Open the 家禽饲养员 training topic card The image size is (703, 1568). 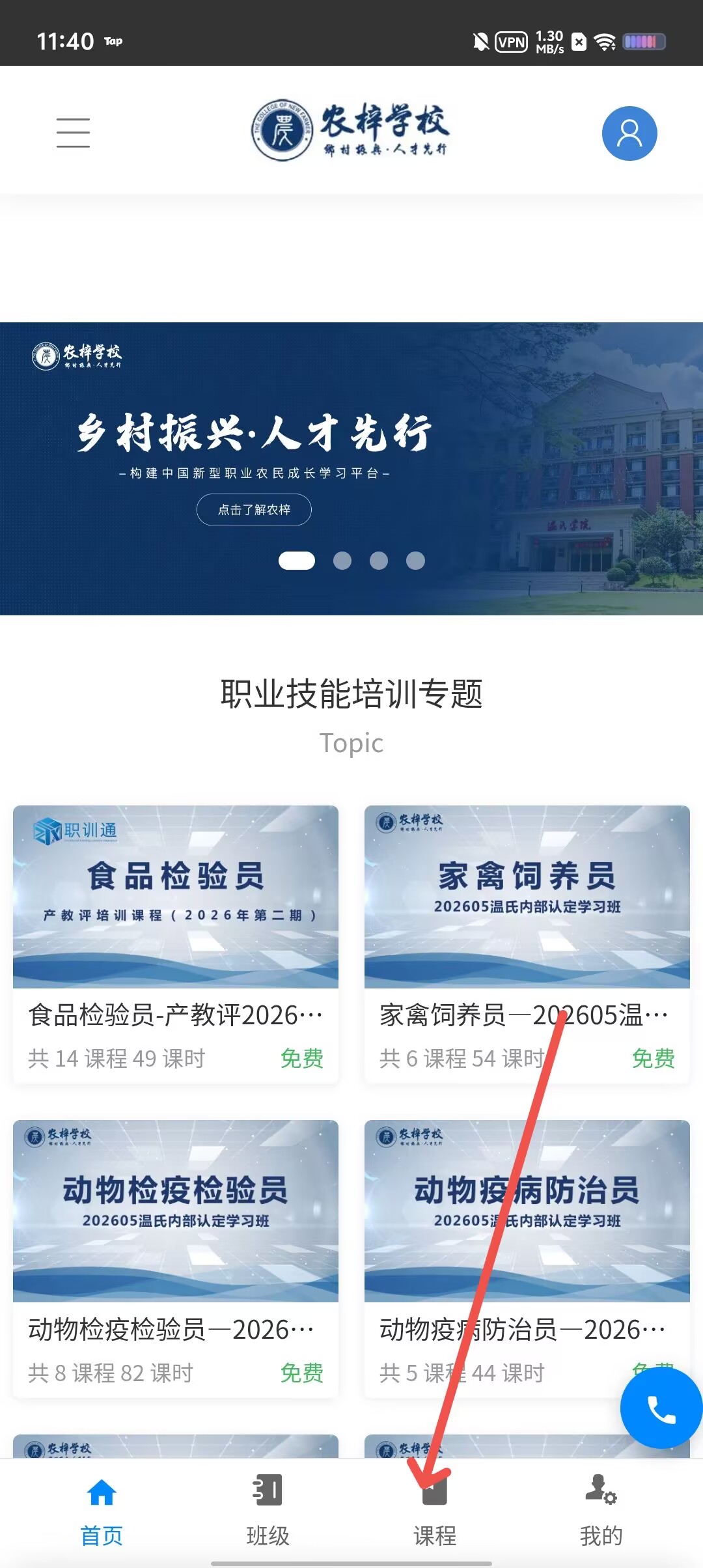(527, 945)
